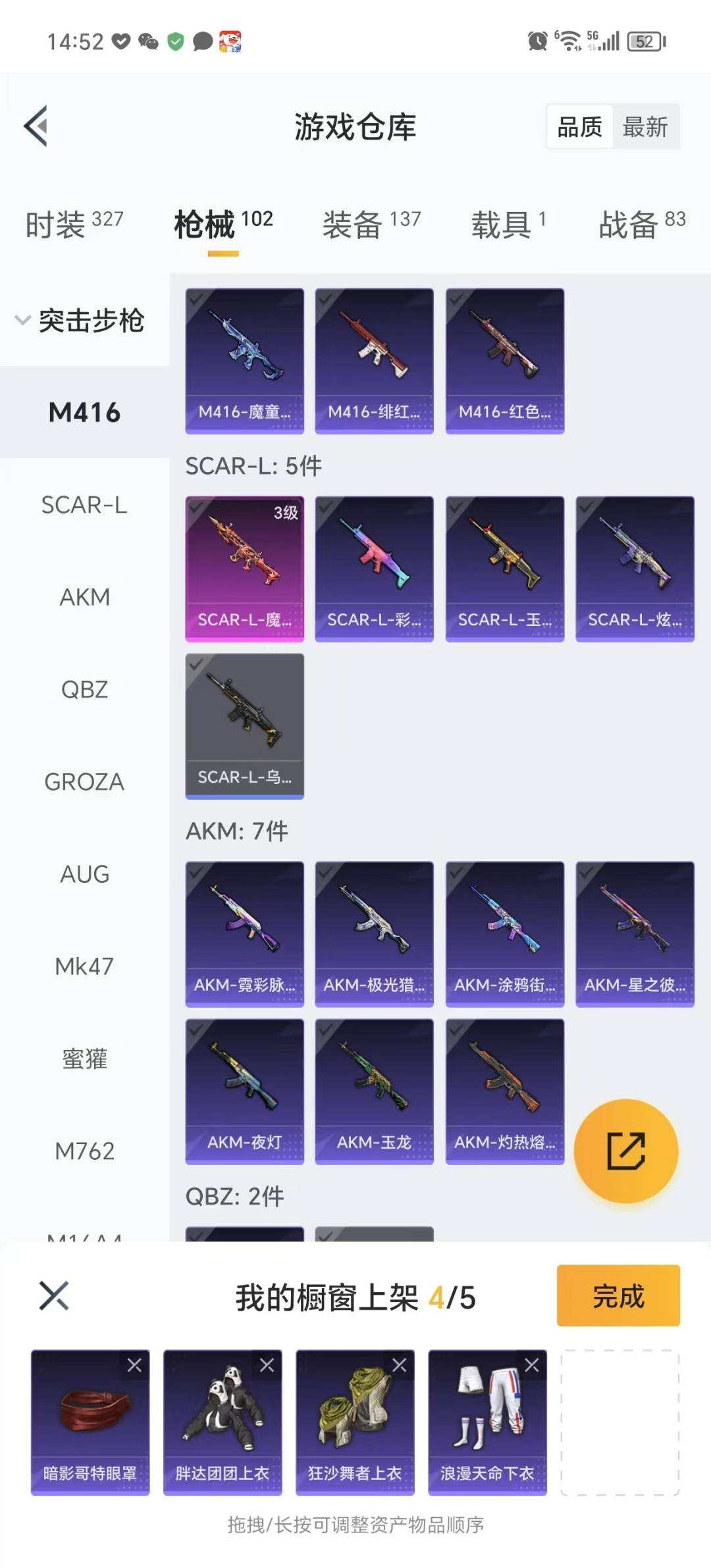Tap the yellow share floating button
The height and width of the screenshot is (1568, 711).
coord(625,1151)
